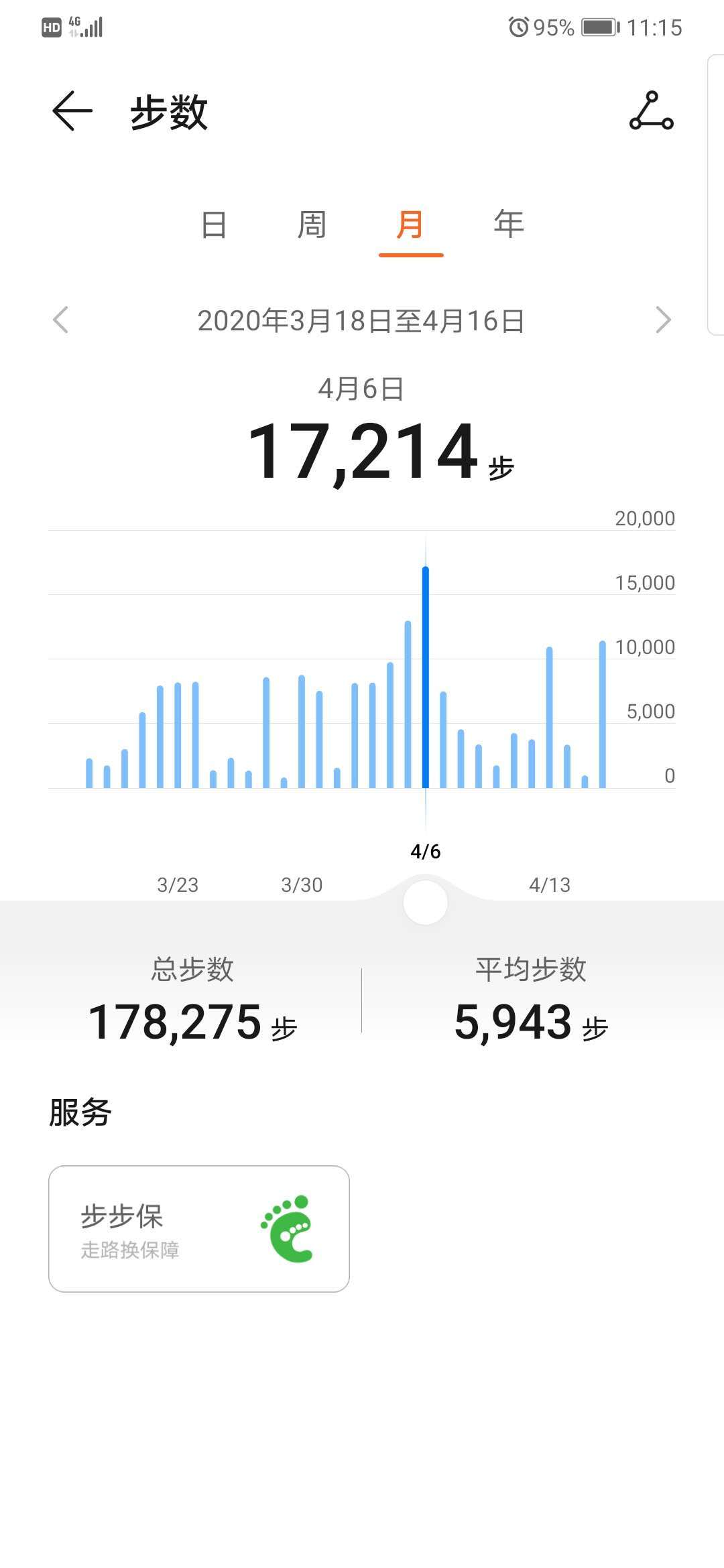Select the 月 tab
Image resolution: width=724 pixels, height=1568 pixels.
pyautogui.click(x=410, y=224)
